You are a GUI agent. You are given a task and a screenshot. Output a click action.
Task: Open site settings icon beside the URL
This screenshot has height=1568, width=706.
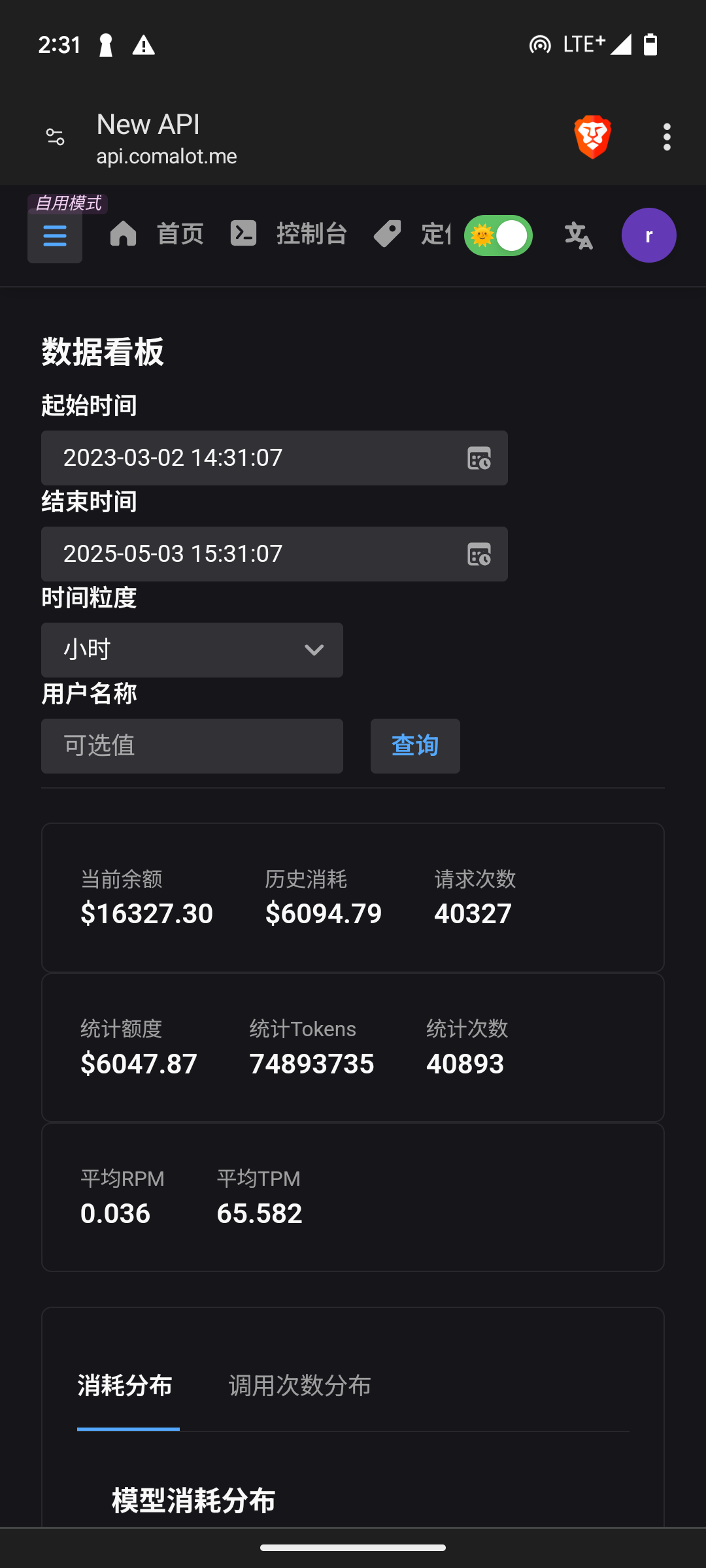pos(55,137)
